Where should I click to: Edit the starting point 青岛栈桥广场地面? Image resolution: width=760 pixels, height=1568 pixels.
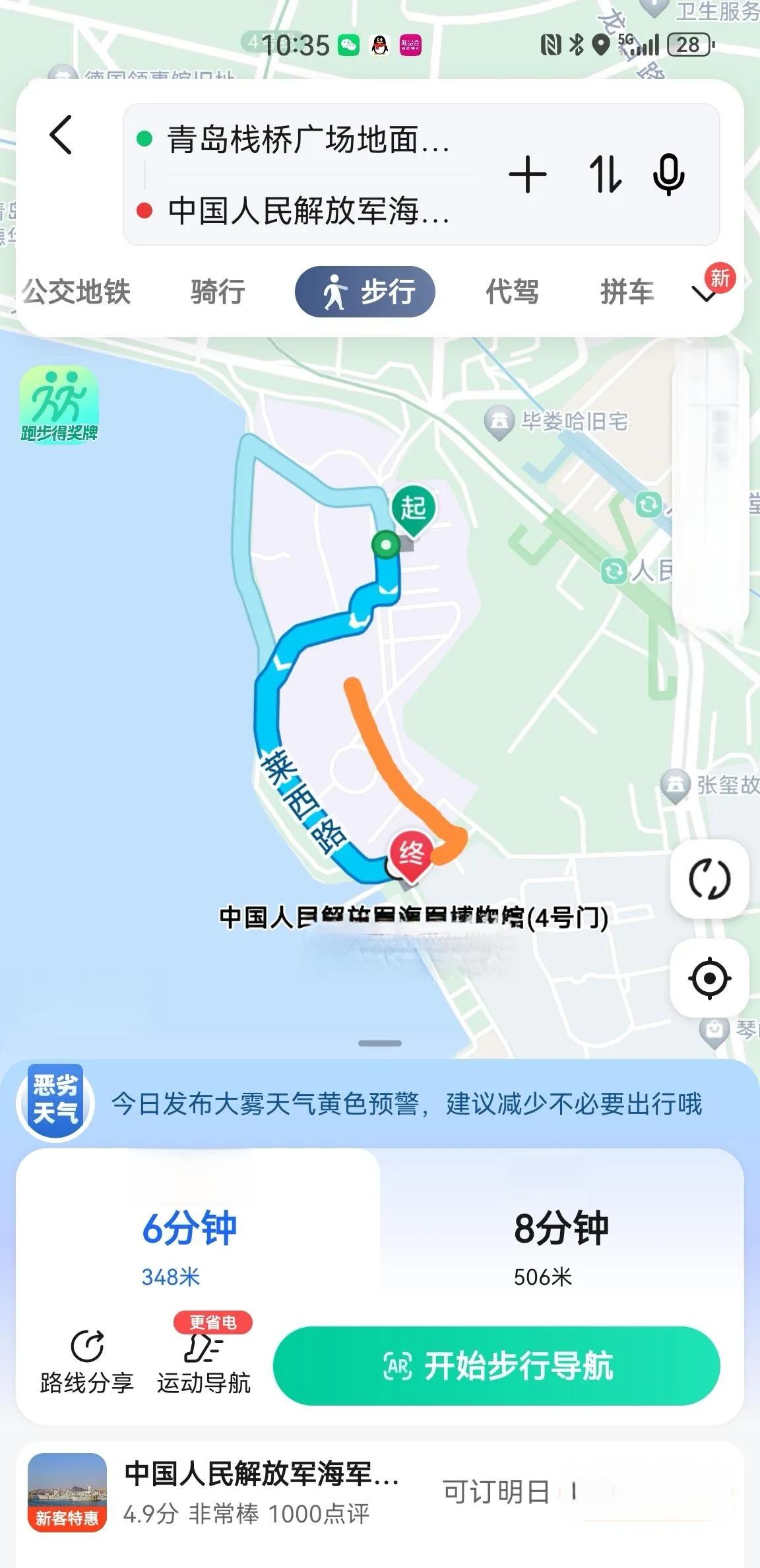[x=307, y=139]
